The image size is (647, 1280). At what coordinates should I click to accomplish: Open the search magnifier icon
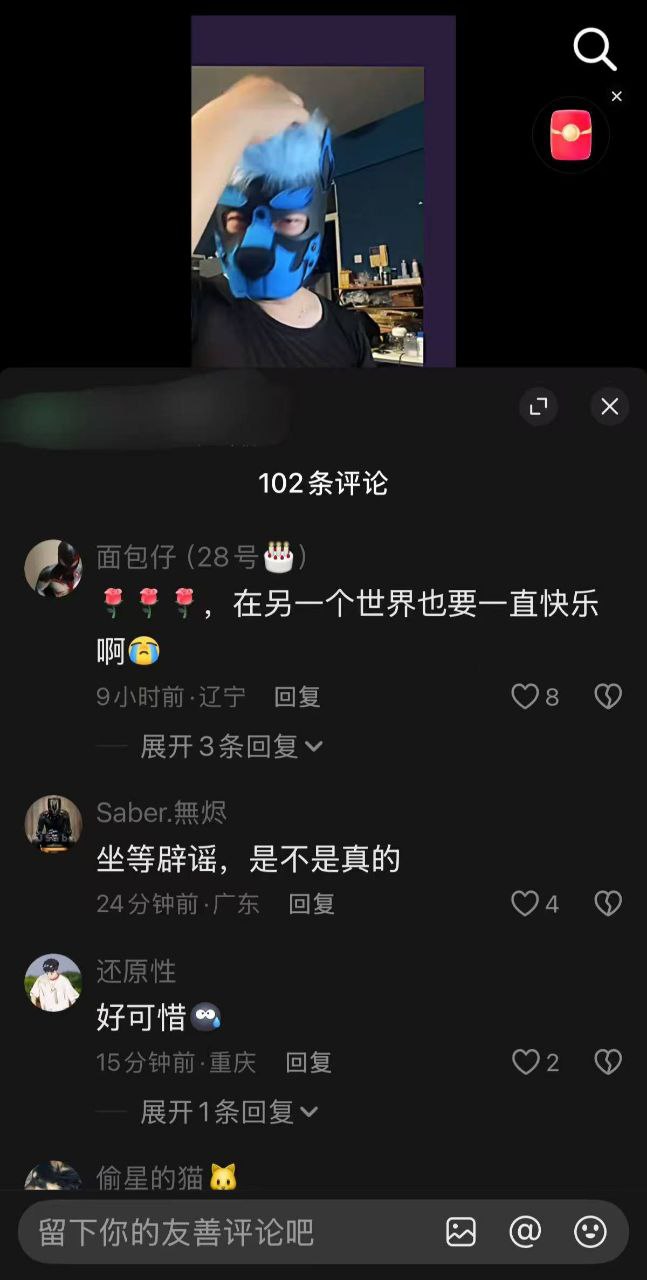point(595,49)
